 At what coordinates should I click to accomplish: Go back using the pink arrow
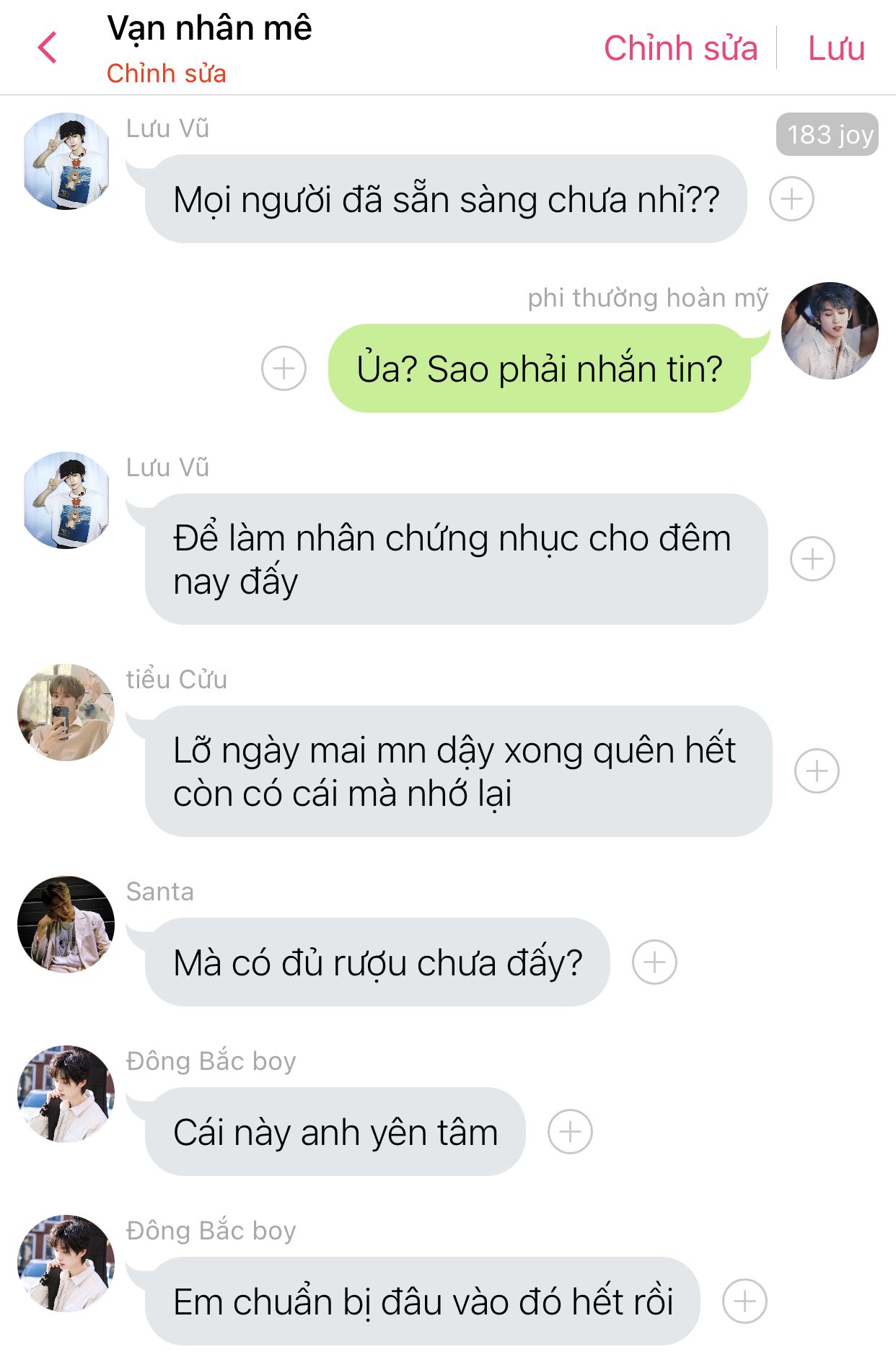pyautogui.click(x=48, y=48)
